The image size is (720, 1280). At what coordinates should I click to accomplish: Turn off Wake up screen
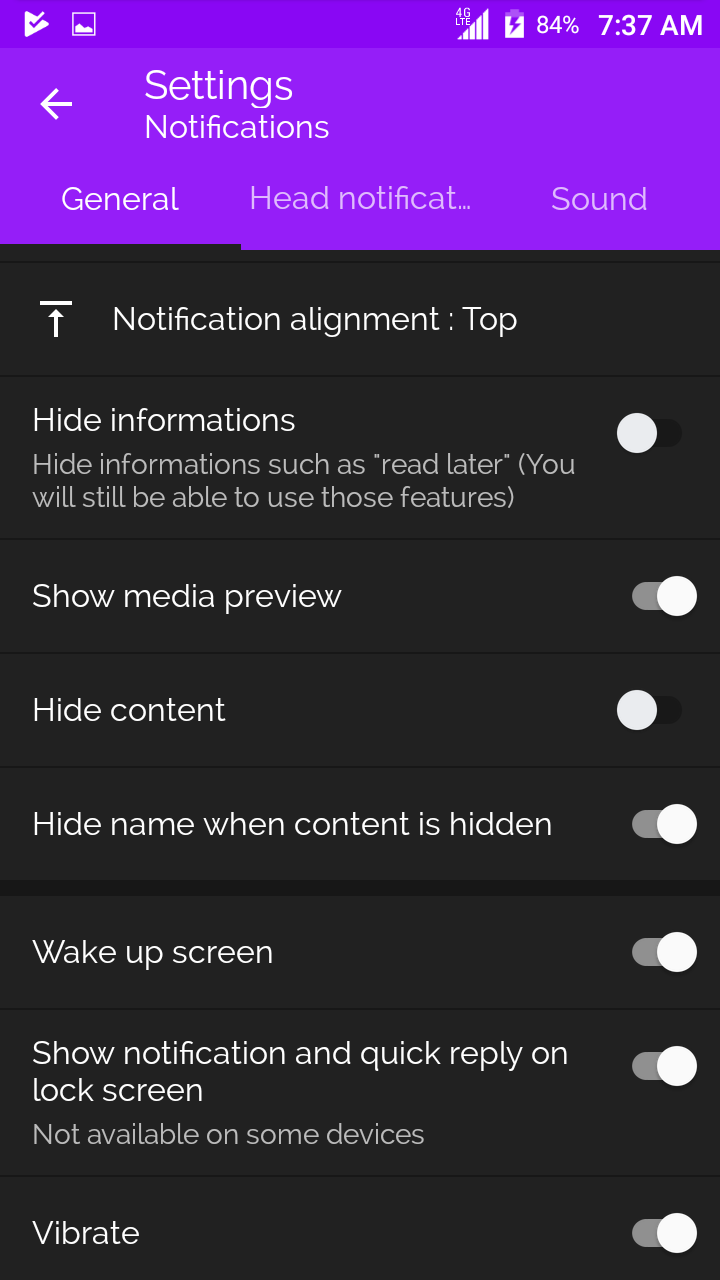tap(664, 952)
